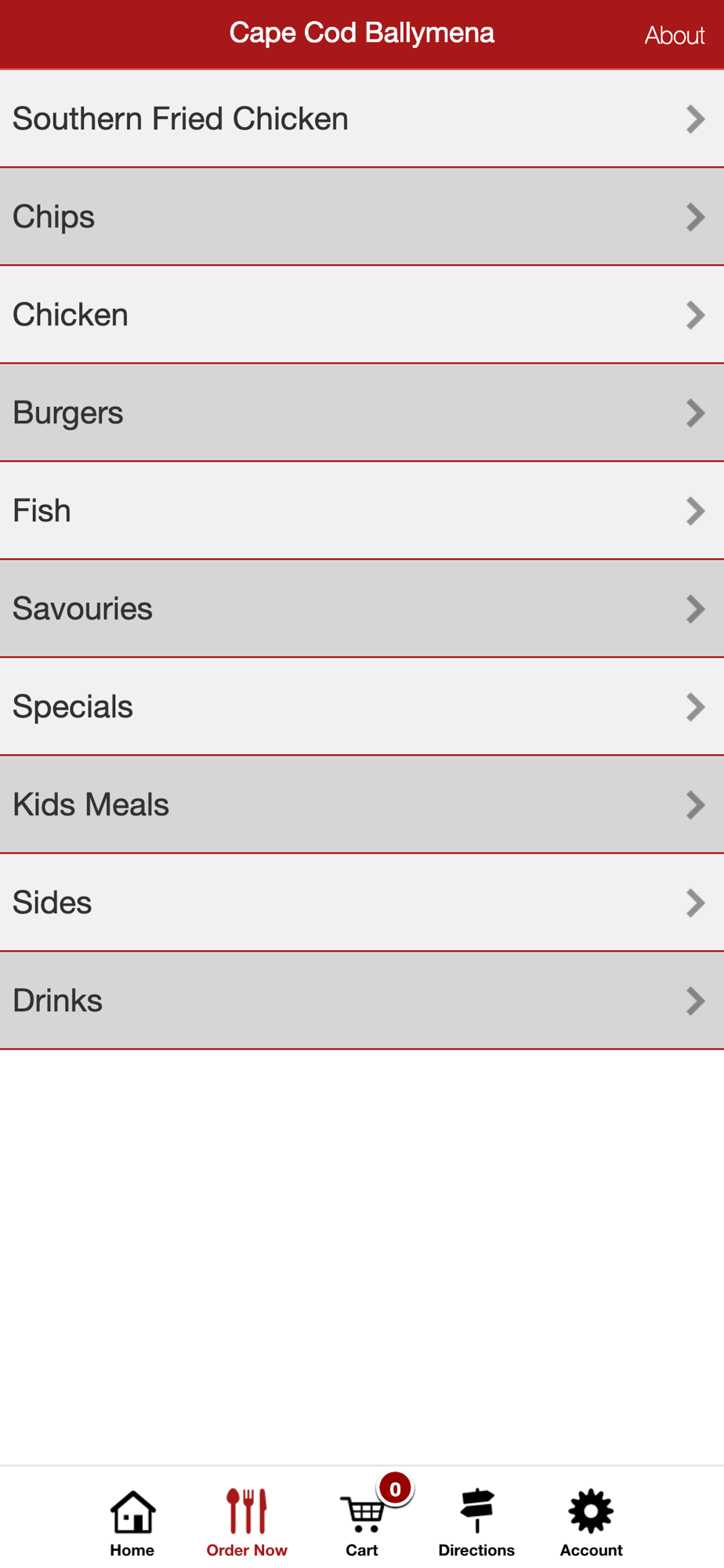Browse the Sides menu
The width and height of the screenshot is (724, 1568).
coord(361,903)
